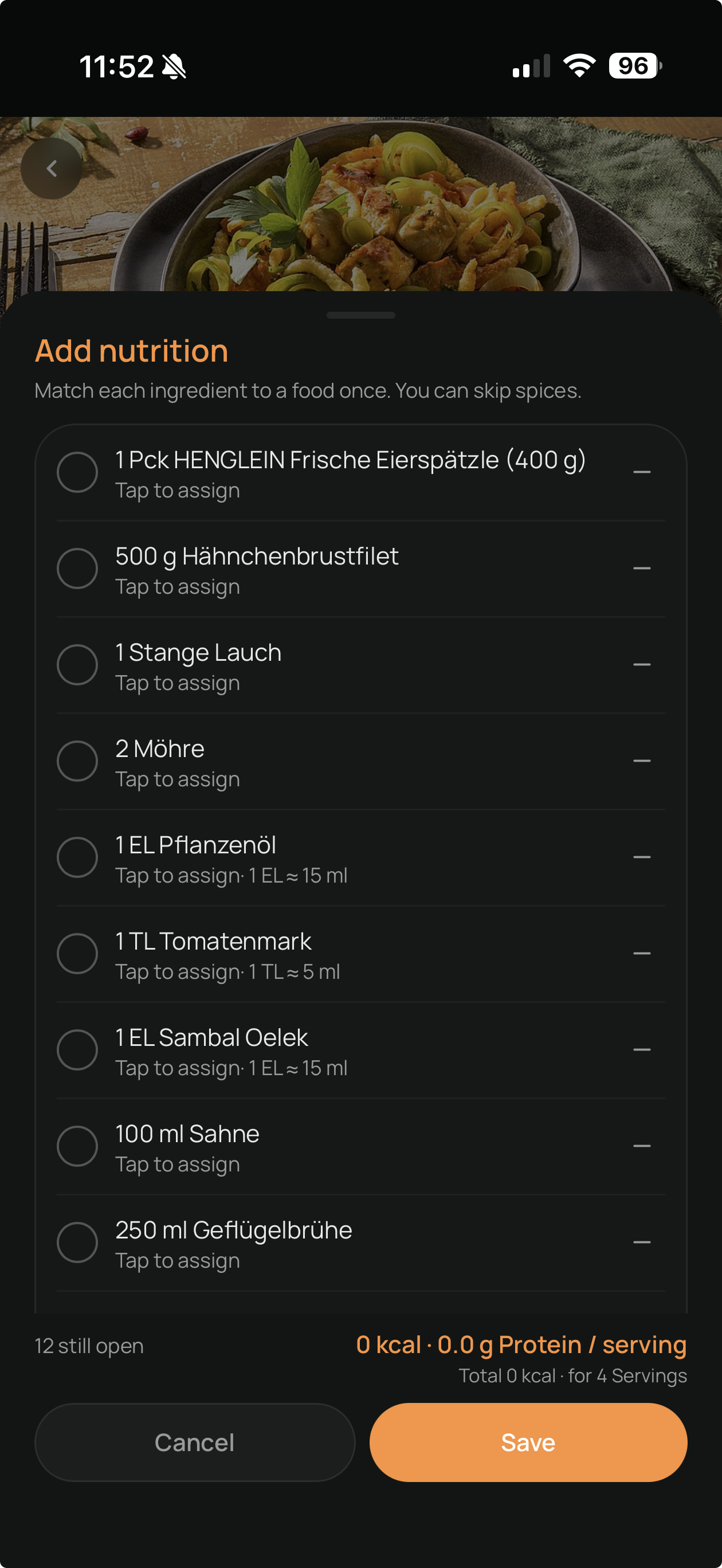
Task: Go back using the arrow button
Action: (52, 168)
